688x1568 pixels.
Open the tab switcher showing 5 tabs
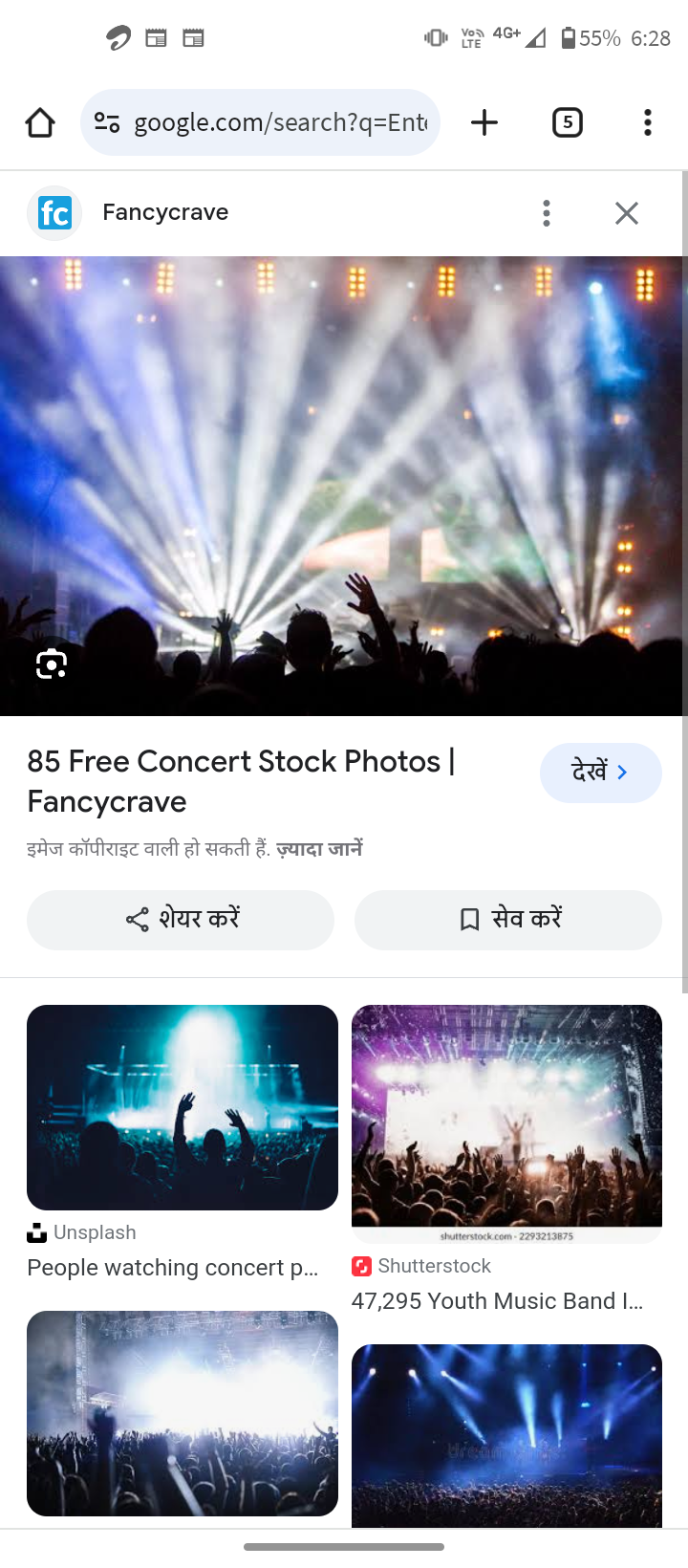pos(568,122)
